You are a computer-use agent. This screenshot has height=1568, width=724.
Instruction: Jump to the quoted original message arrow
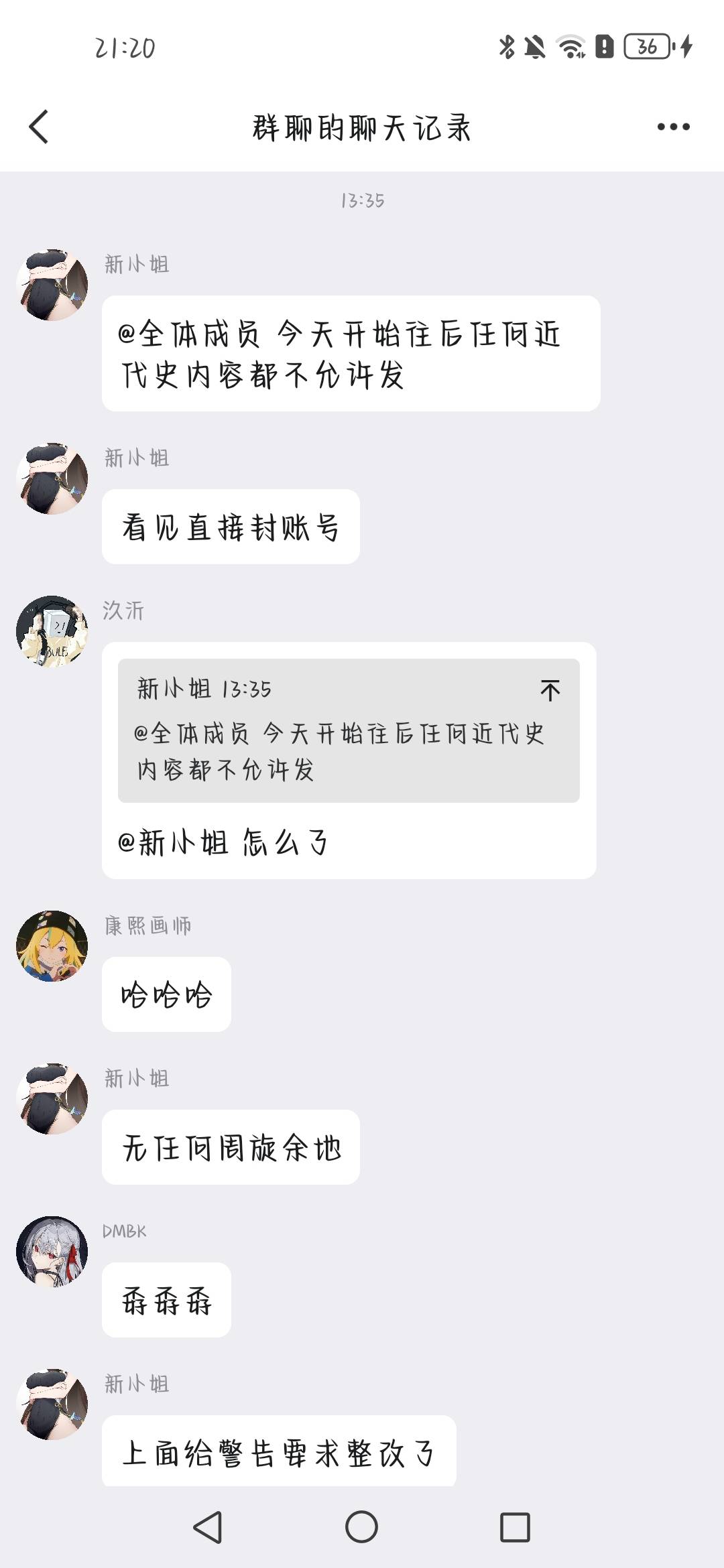click(550, 690)
